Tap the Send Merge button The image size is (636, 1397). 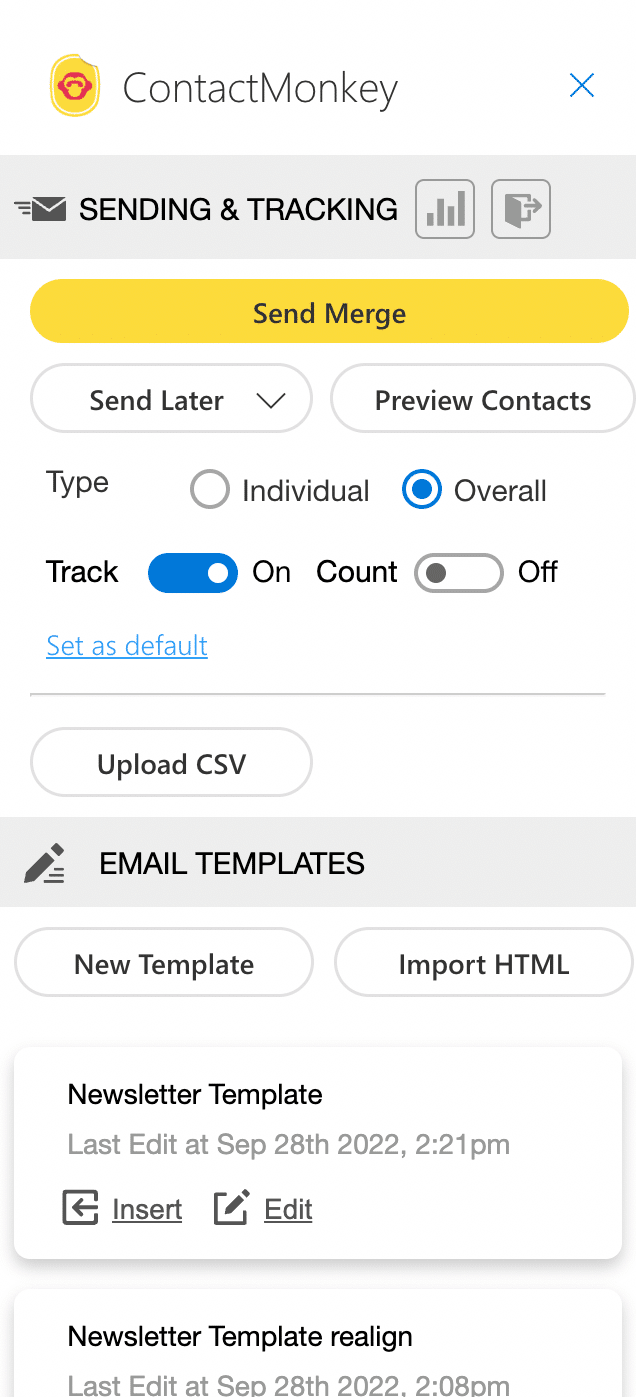(x=329, y=313)
